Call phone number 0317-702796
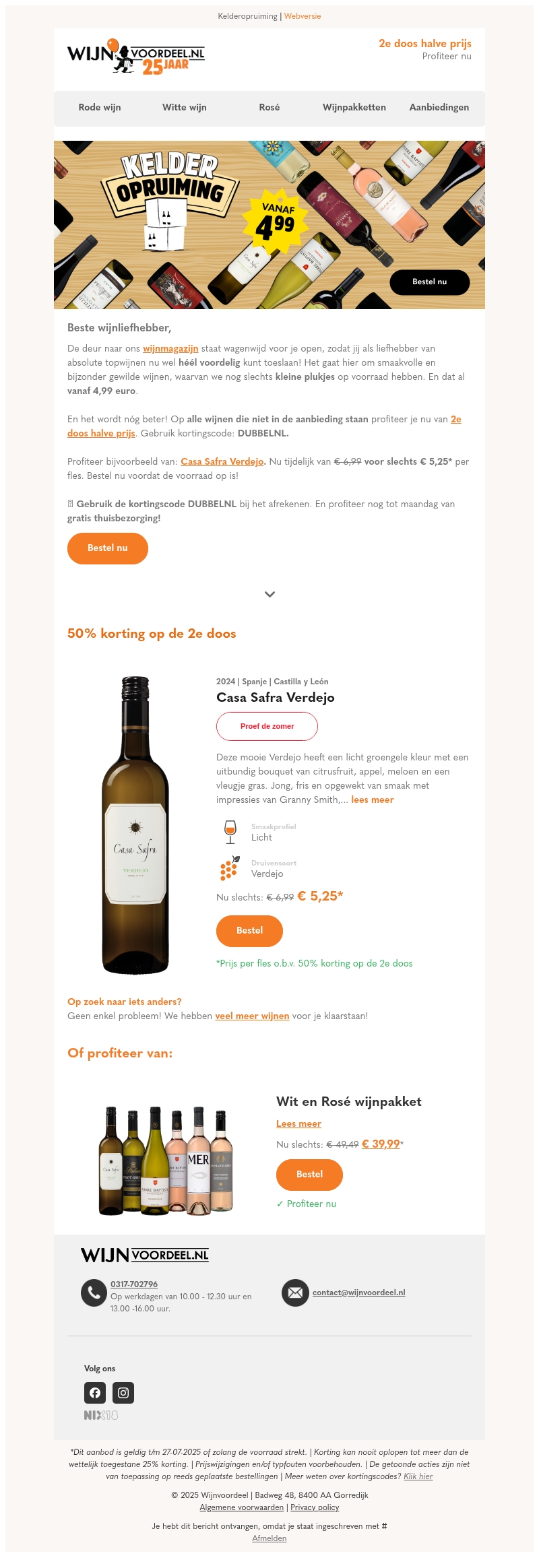539x1568 pixels. (x=134, y=1284)
